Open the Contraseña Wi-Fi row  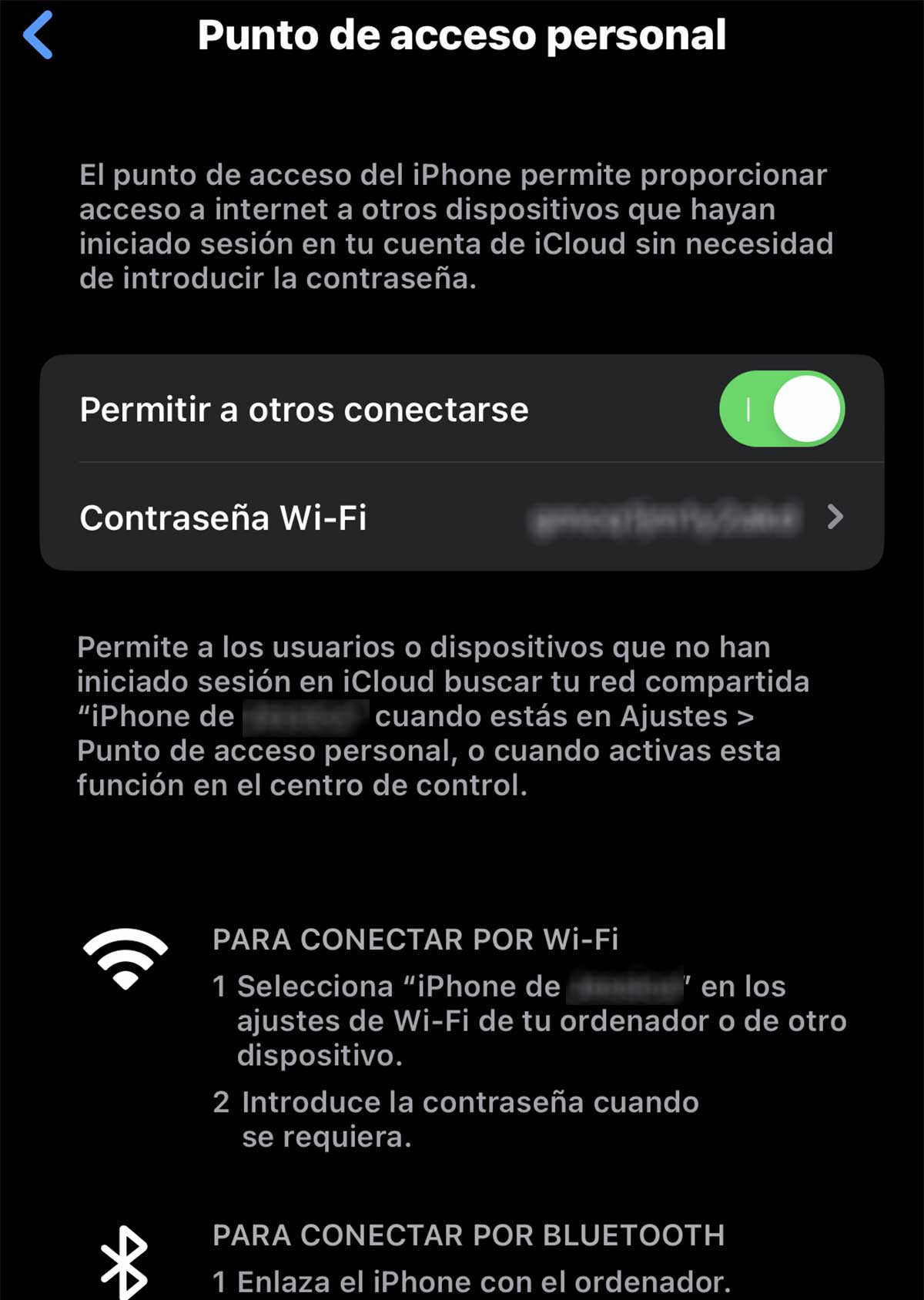point(462,517)
